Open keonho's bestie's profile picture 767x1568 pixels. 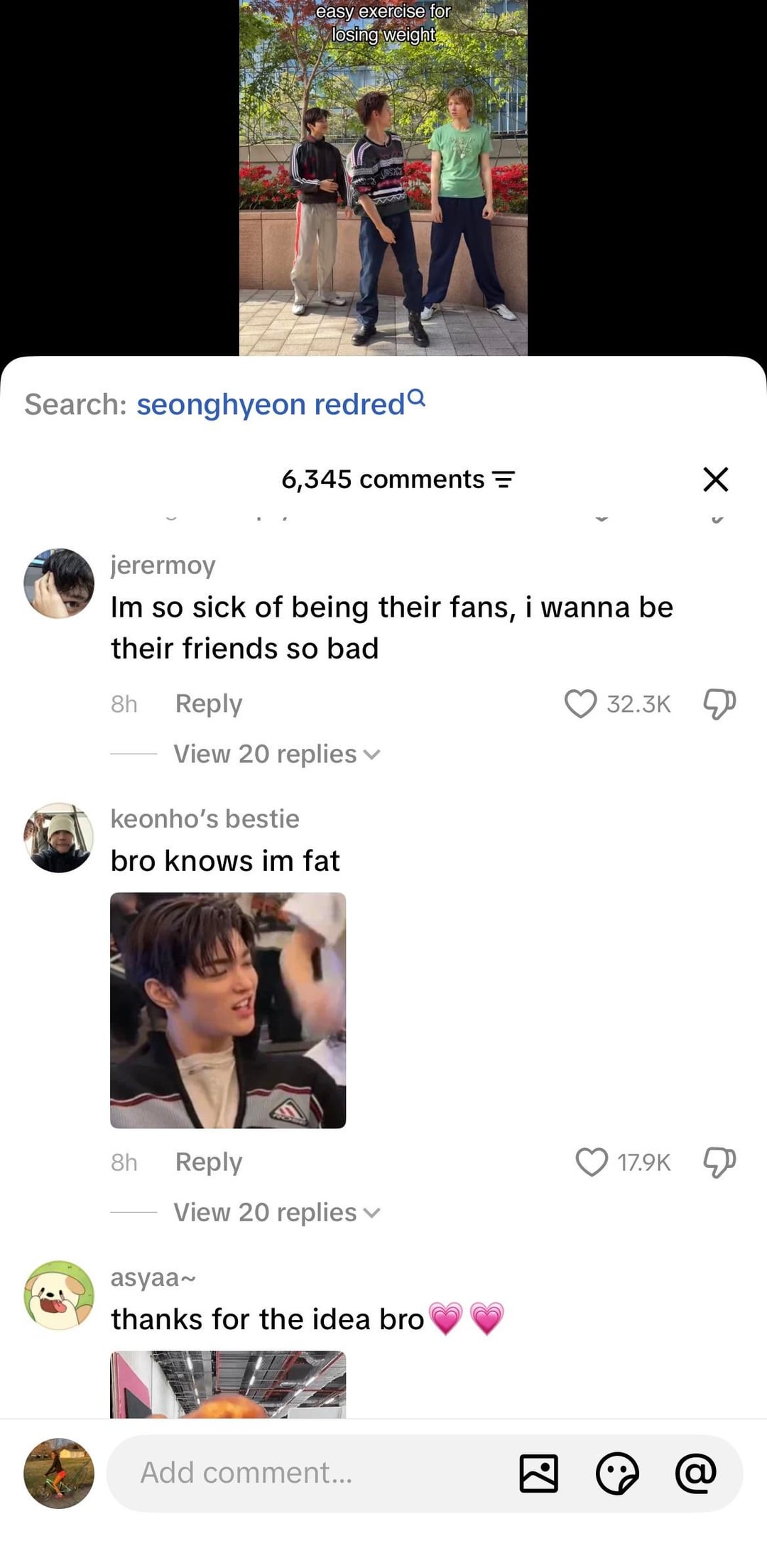click(59, 838)
